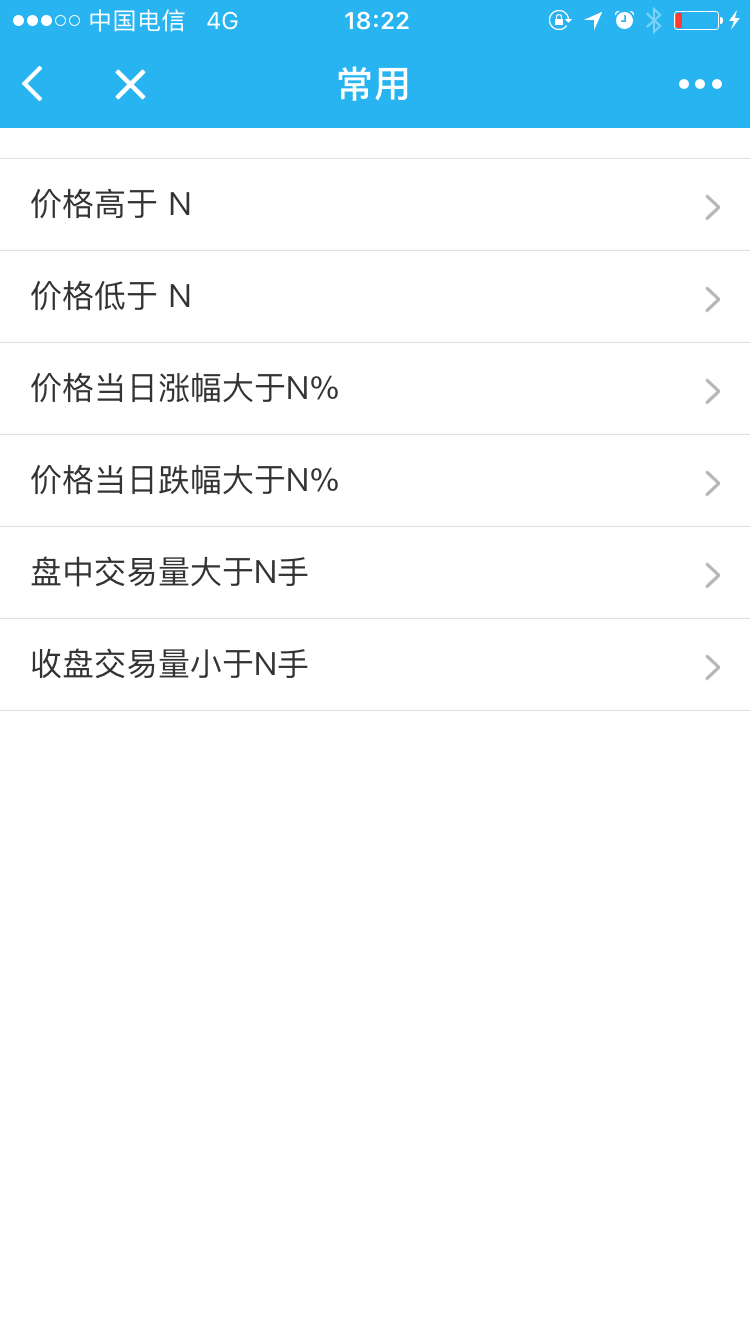Select the 价格低于 N row

(375, 297)
